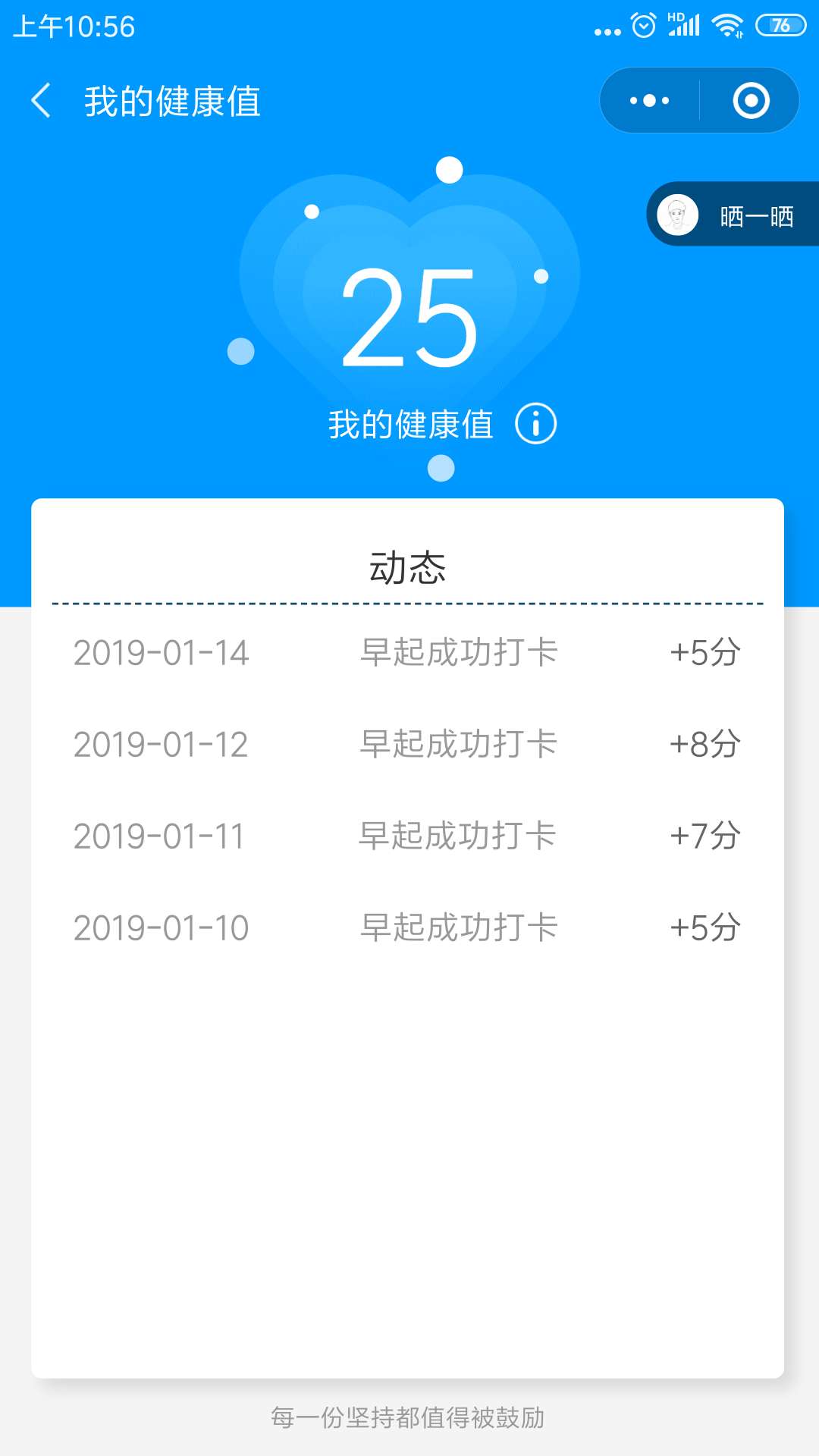Open the info icon beside 我的健康值
The image size is (819, 1456).
click(x=535, y=423)
